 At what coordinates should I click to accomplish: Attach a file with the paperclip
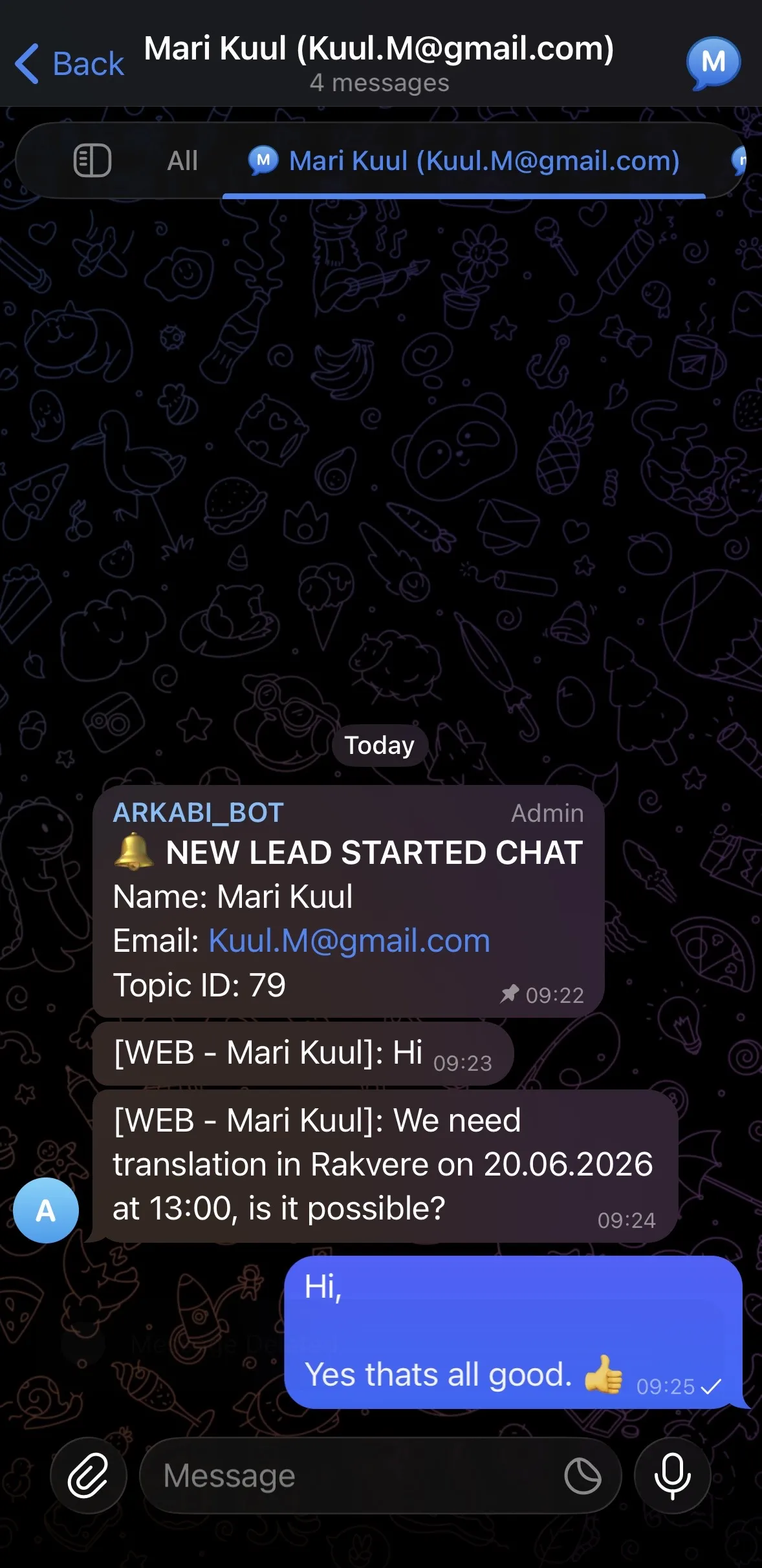(89, 1476)
